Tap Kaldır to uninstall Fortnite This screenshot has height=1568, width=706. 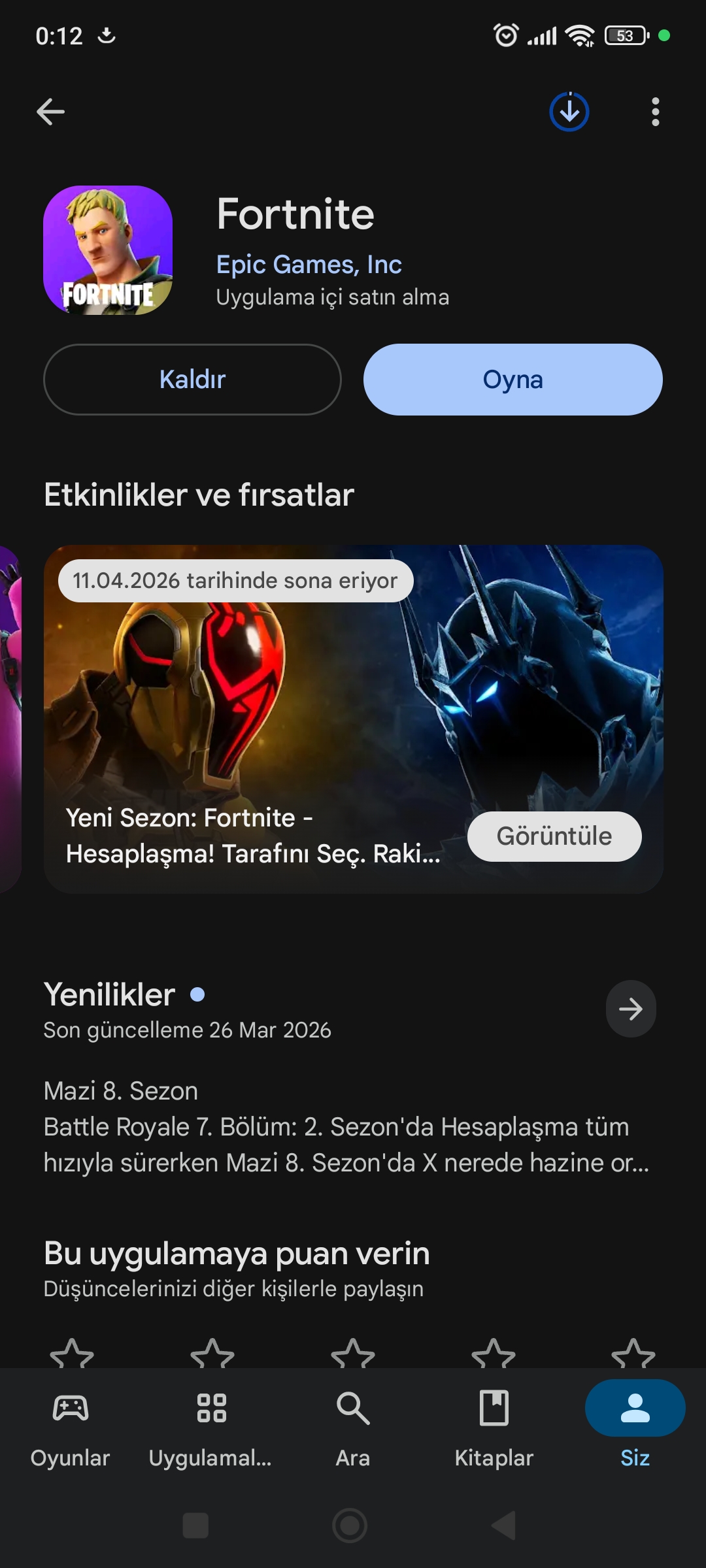192,380
